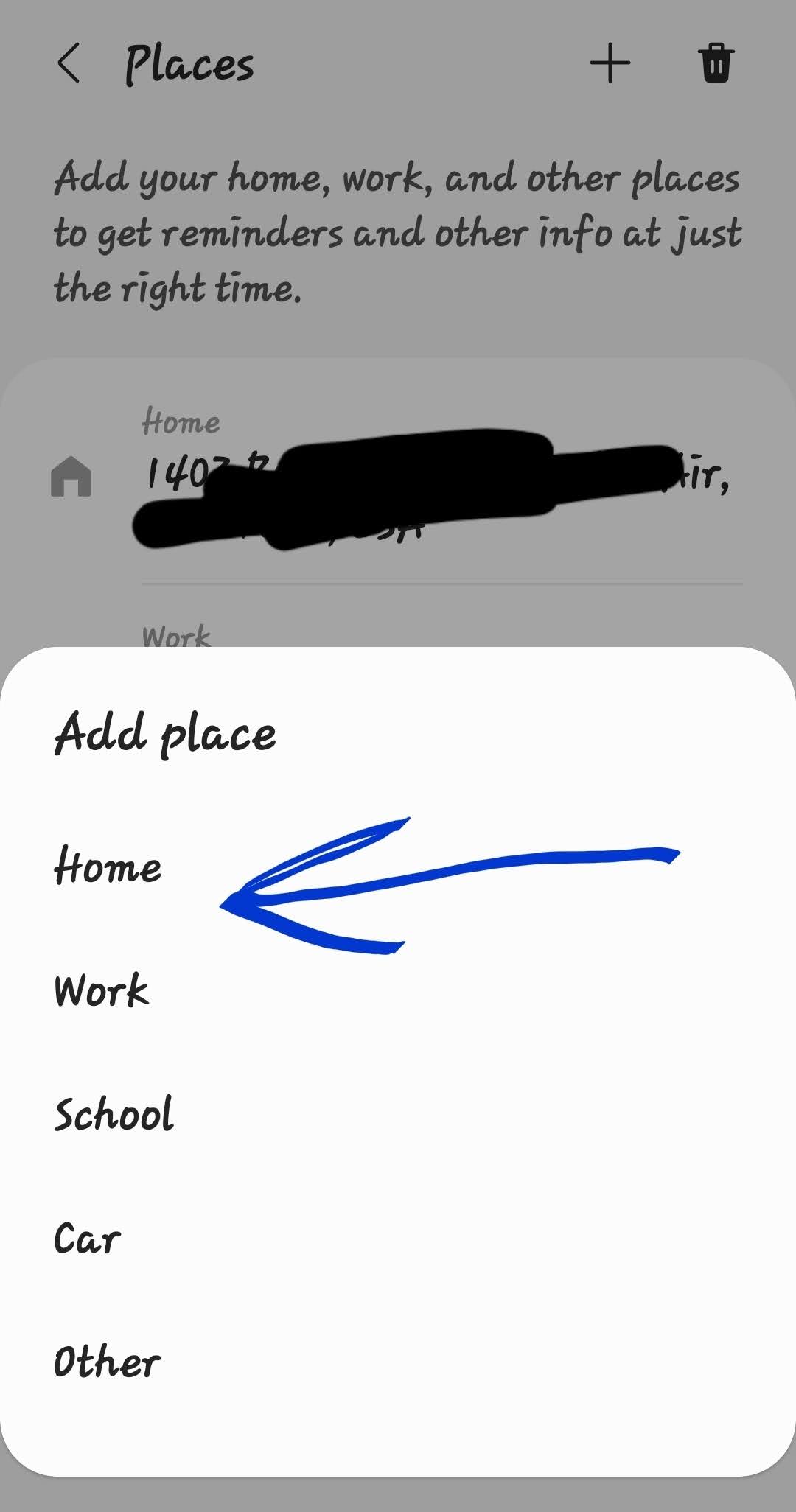Select Other as a new place type
The height and width of the screenshot is (1512, 796).
coord(107,1363)
